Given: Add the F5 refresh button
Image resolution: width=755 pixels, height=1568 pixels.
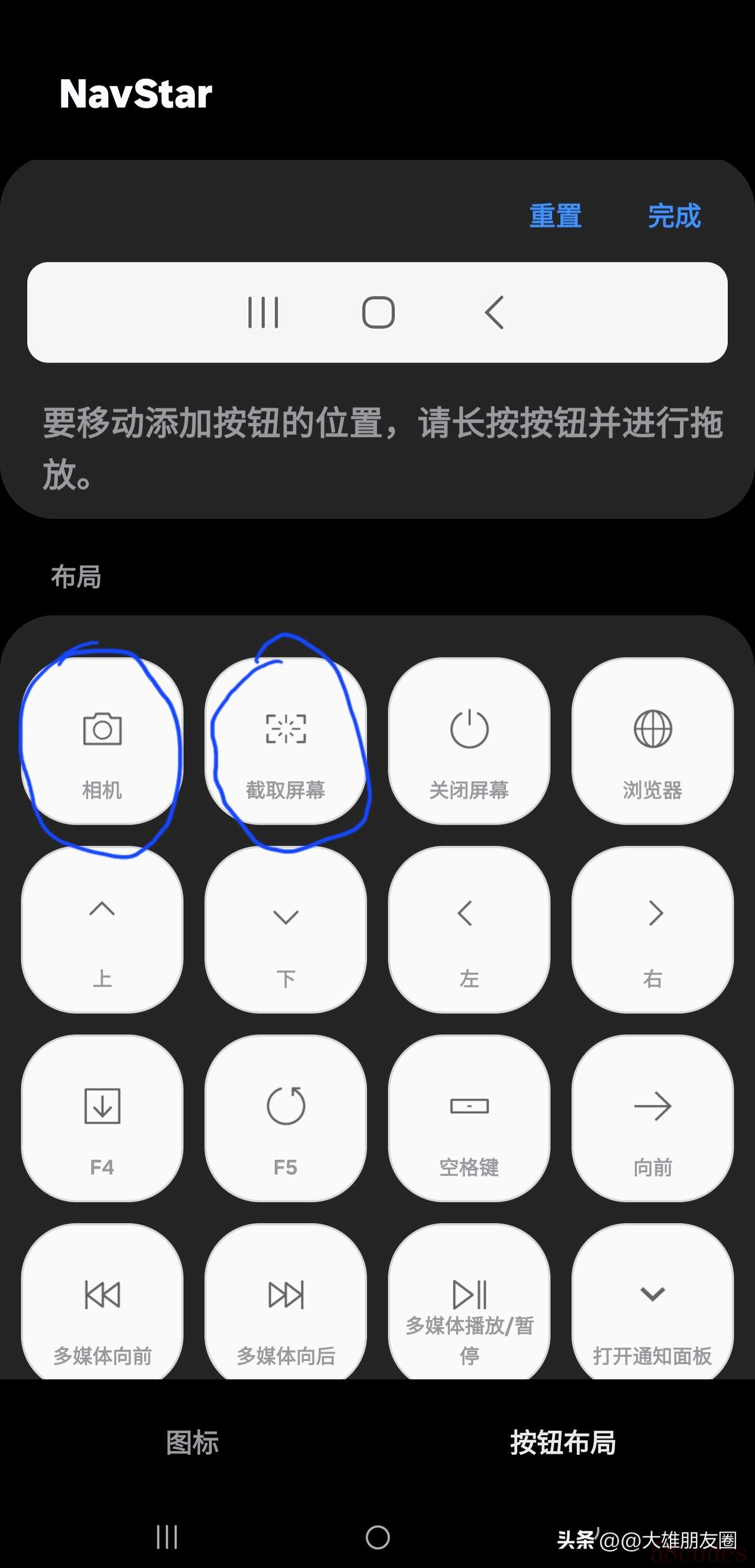Looking at the screenshot, I should coord(286,1119).
